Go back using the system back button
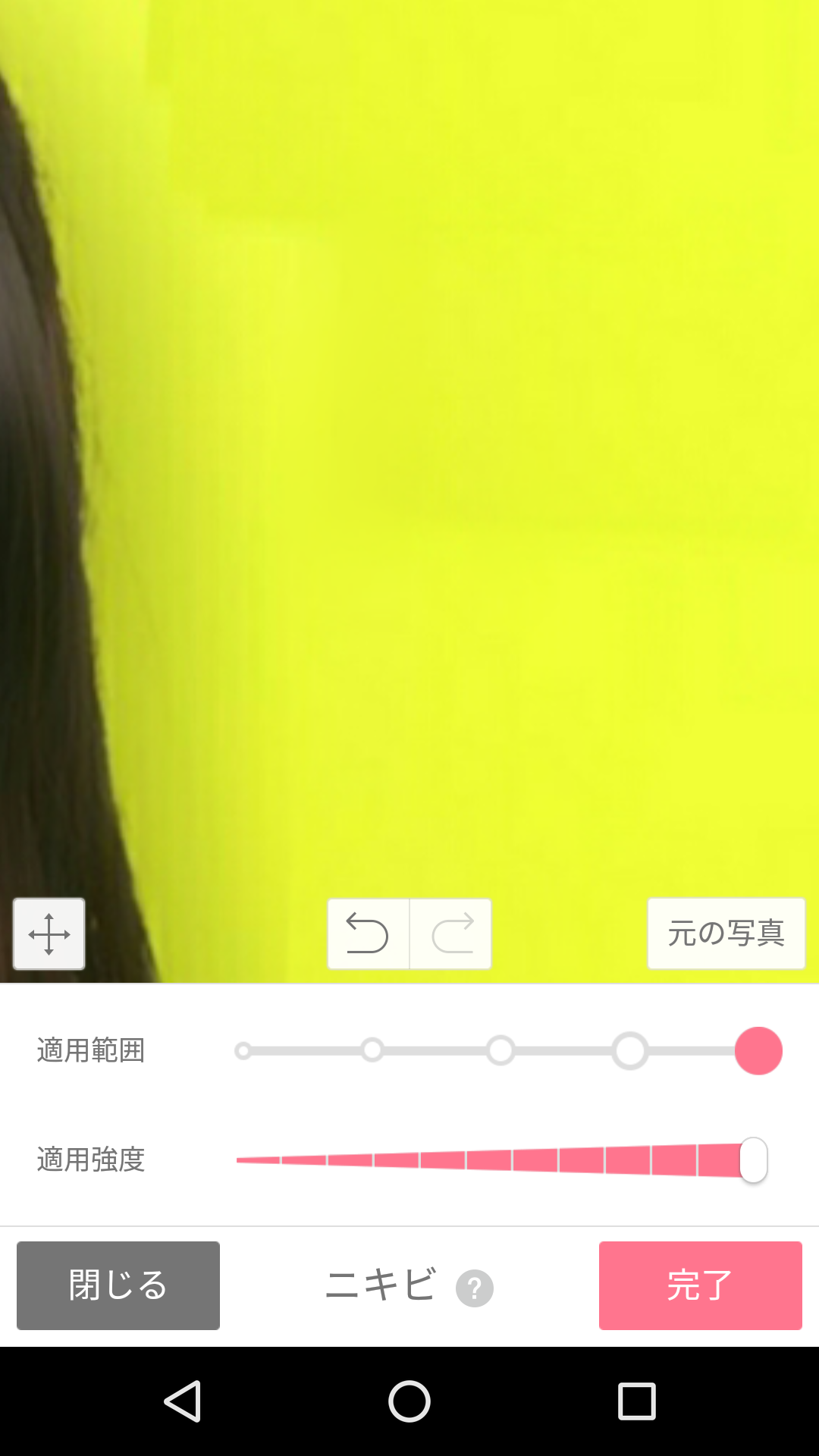Image resolution: width=819 pixels, height=1456 pixels. (183, 1401)
